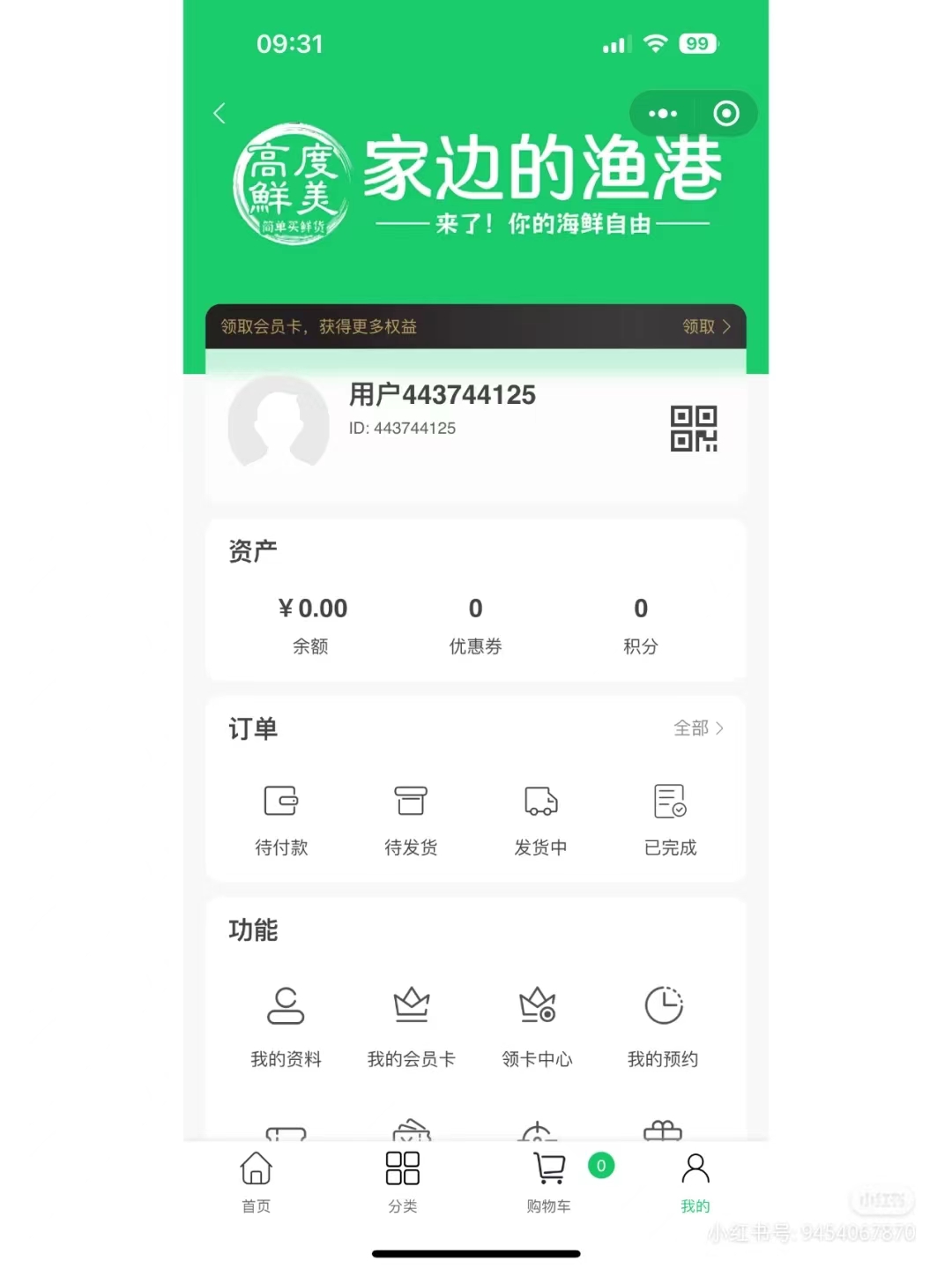Open orders pending payment 待付款
This screenshot has width=952, height=1269.
pyautogui.click(x=281, y=819)
